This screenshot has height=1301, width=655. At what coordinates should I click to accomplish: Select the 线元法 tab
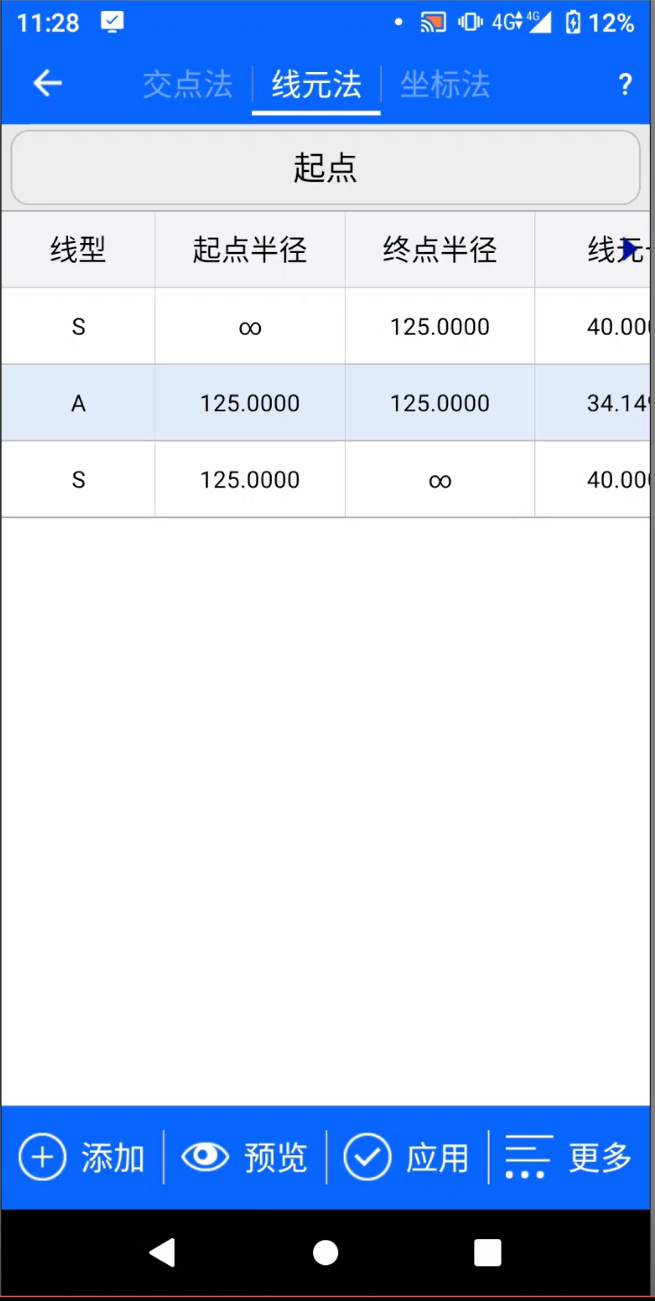pyautogui.click(x=316, y=85)
